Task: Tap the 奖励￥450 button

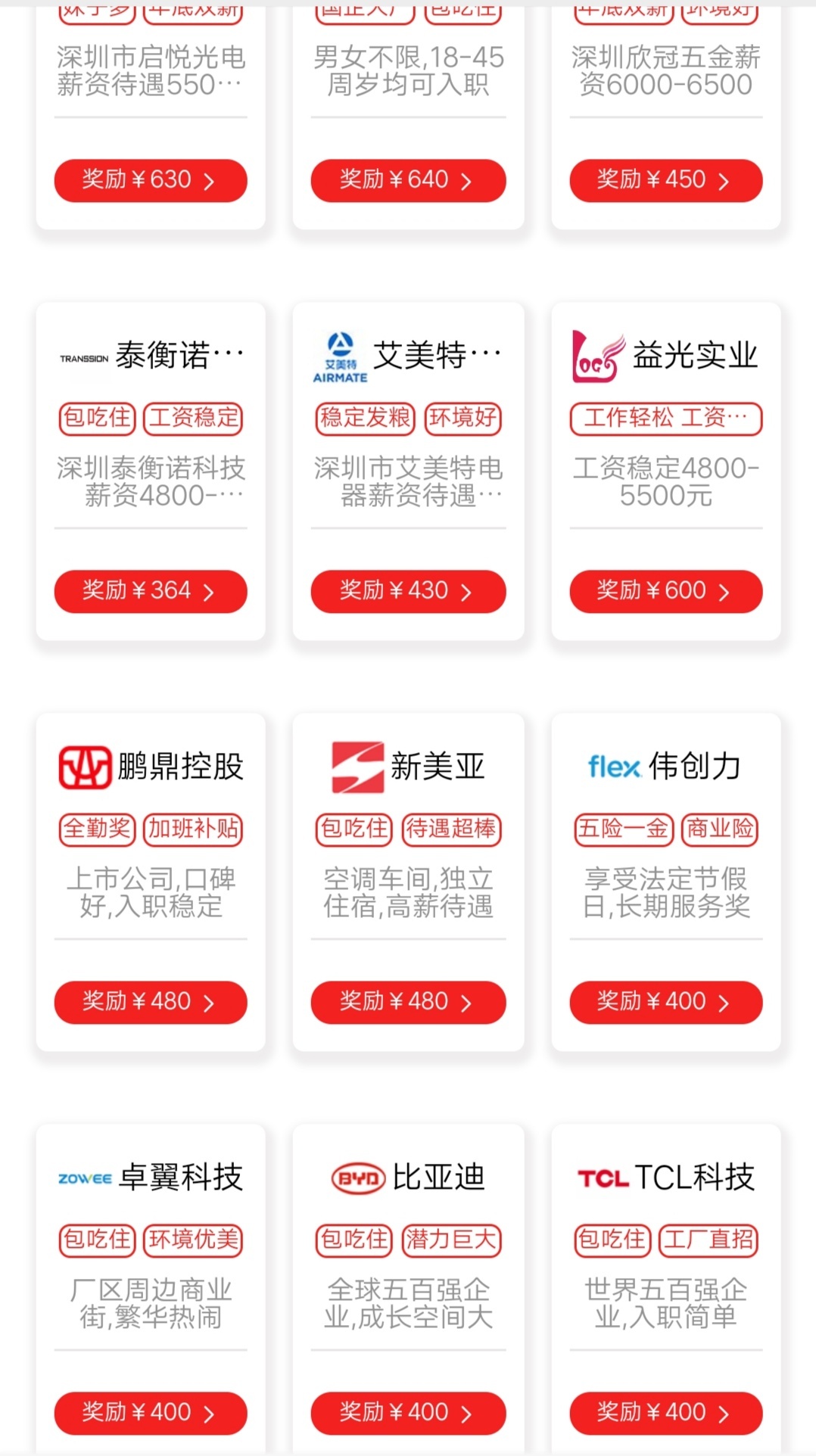Action: click(666, 180)
